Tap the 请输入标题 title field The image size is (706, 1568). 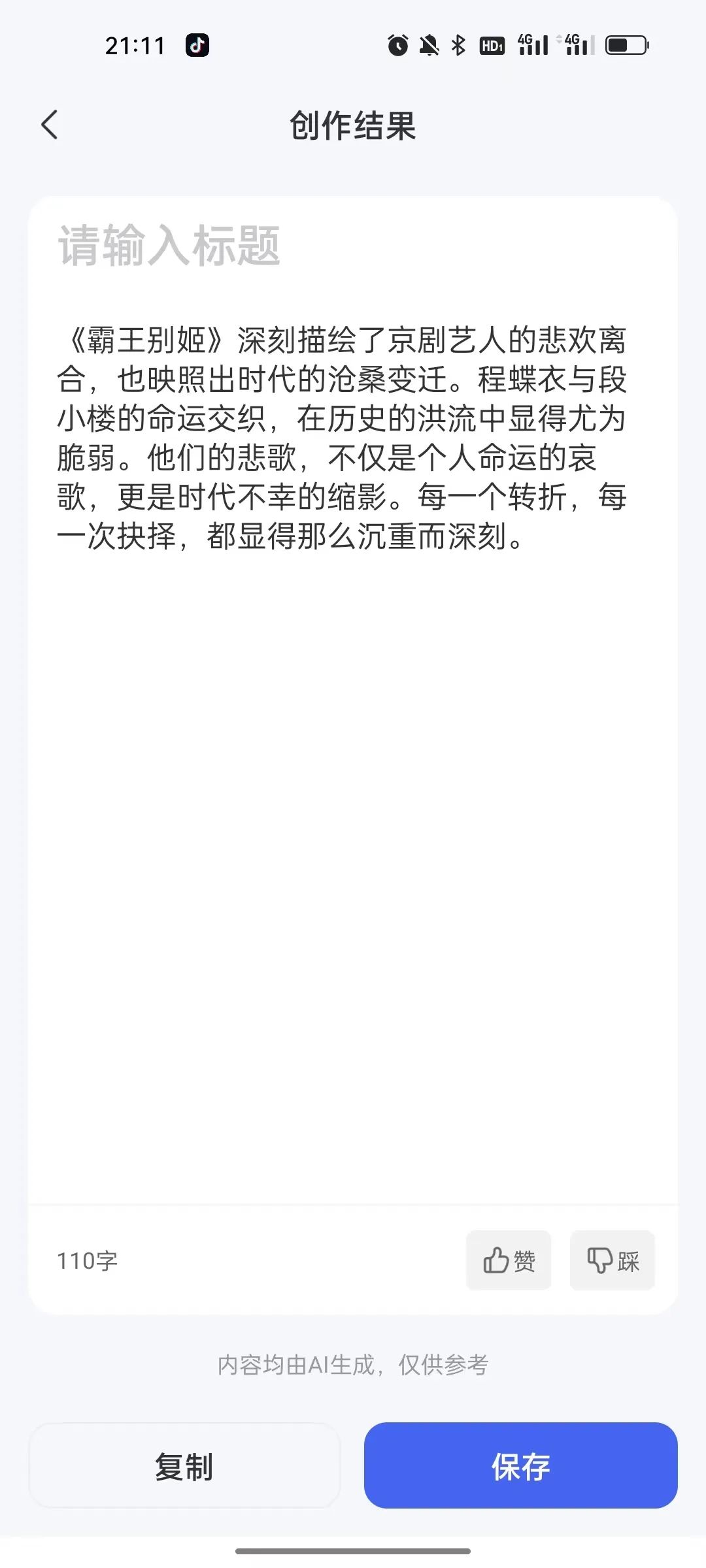click(353, 246)
